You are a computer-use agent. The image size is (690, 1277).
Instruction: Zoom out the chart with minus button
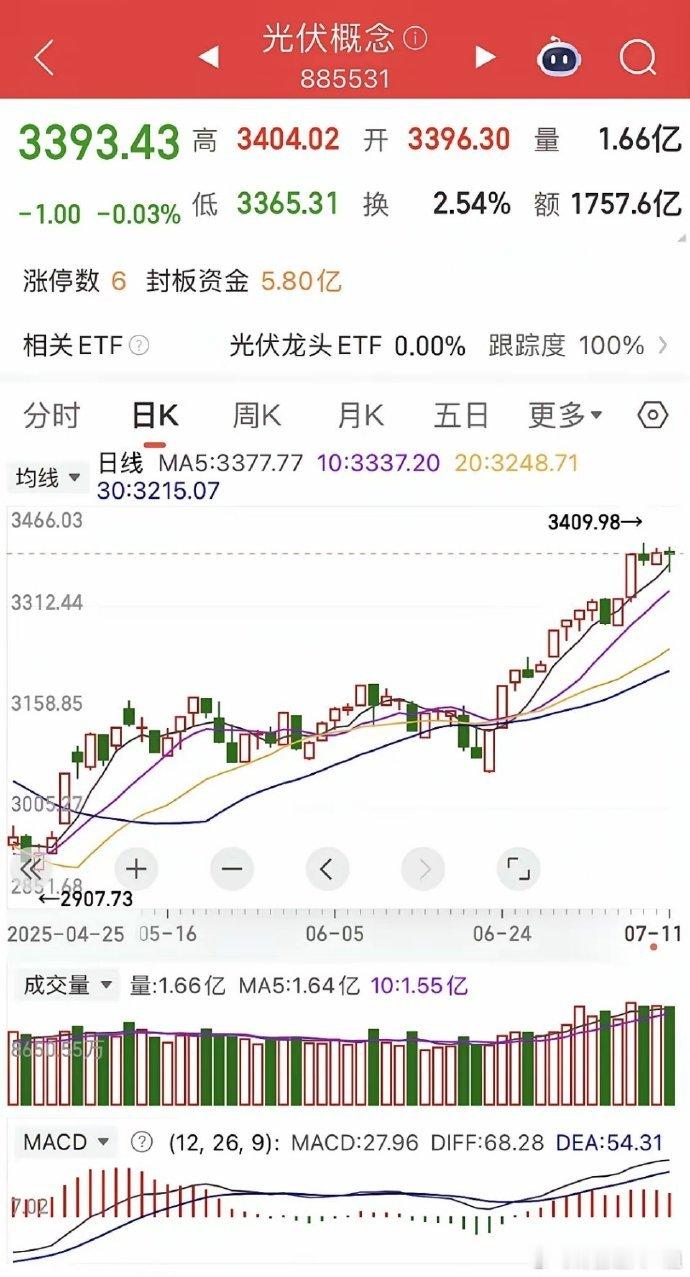pos(232,868)
